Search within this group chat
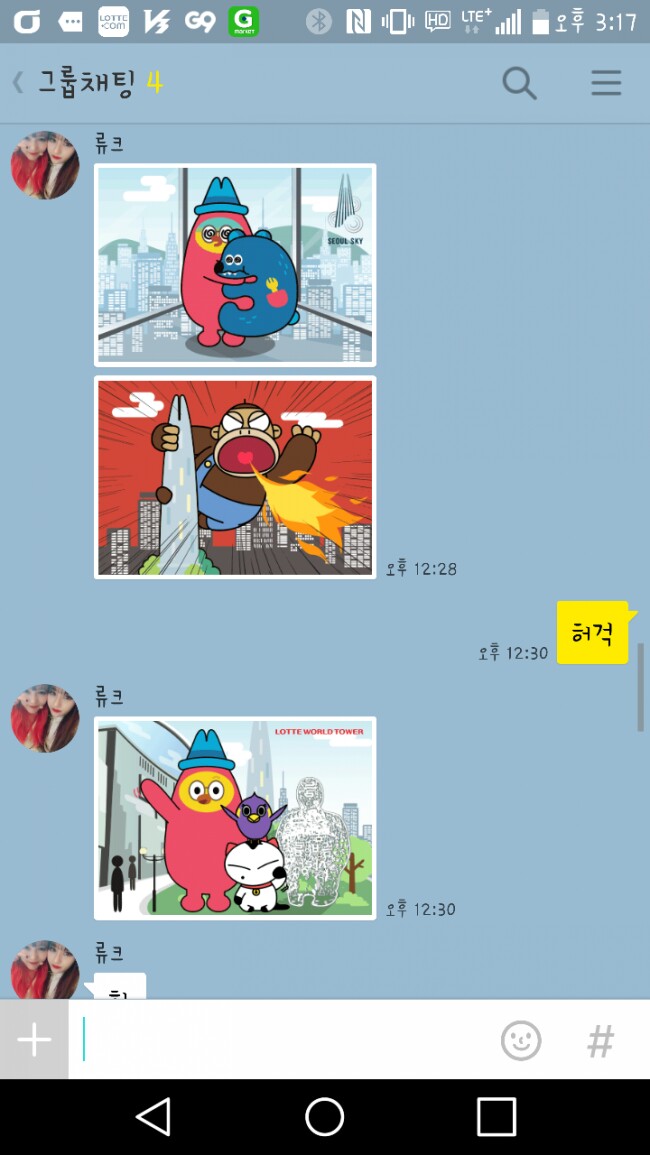 [x=520, y=82]
